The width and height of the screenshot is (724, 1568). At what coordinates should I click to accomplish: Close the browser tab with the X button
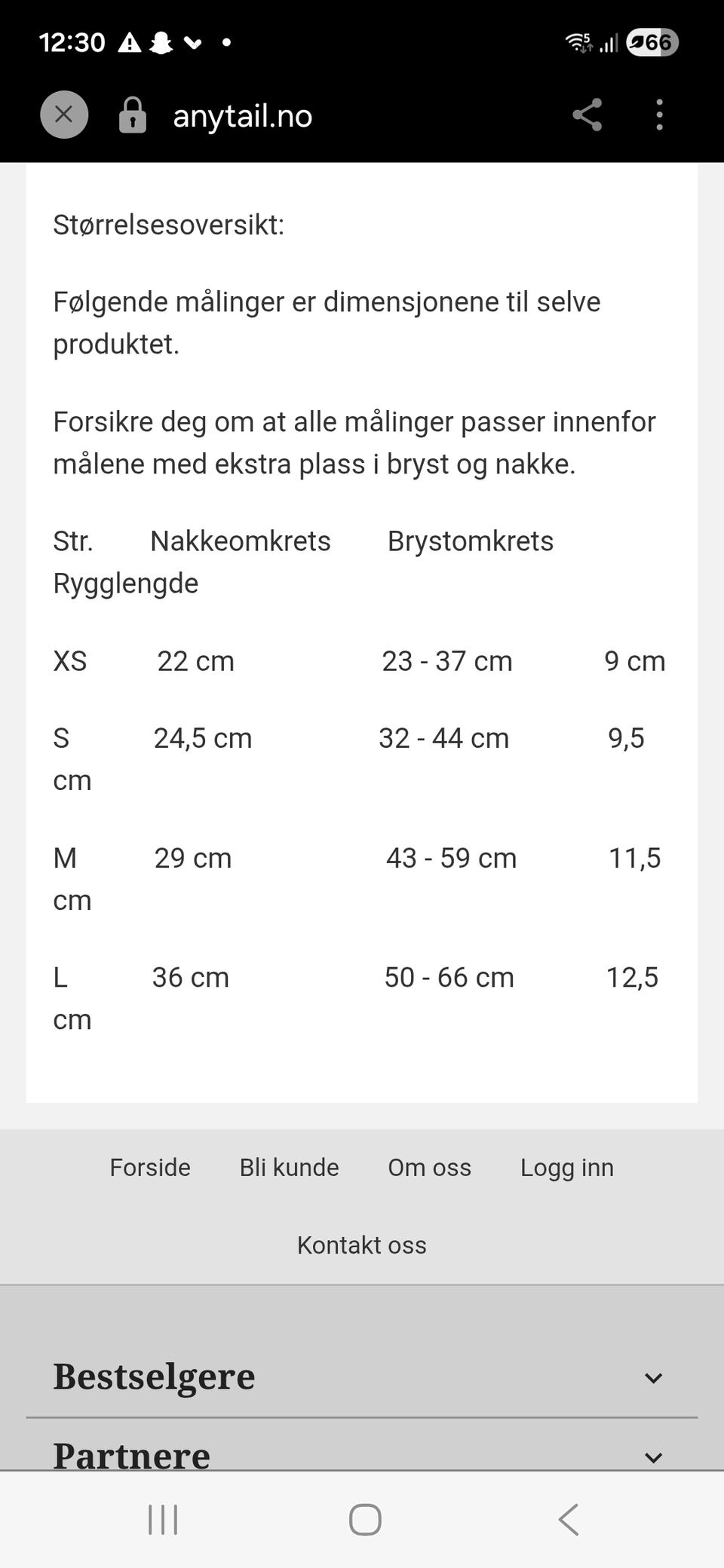tap(64, 115)
